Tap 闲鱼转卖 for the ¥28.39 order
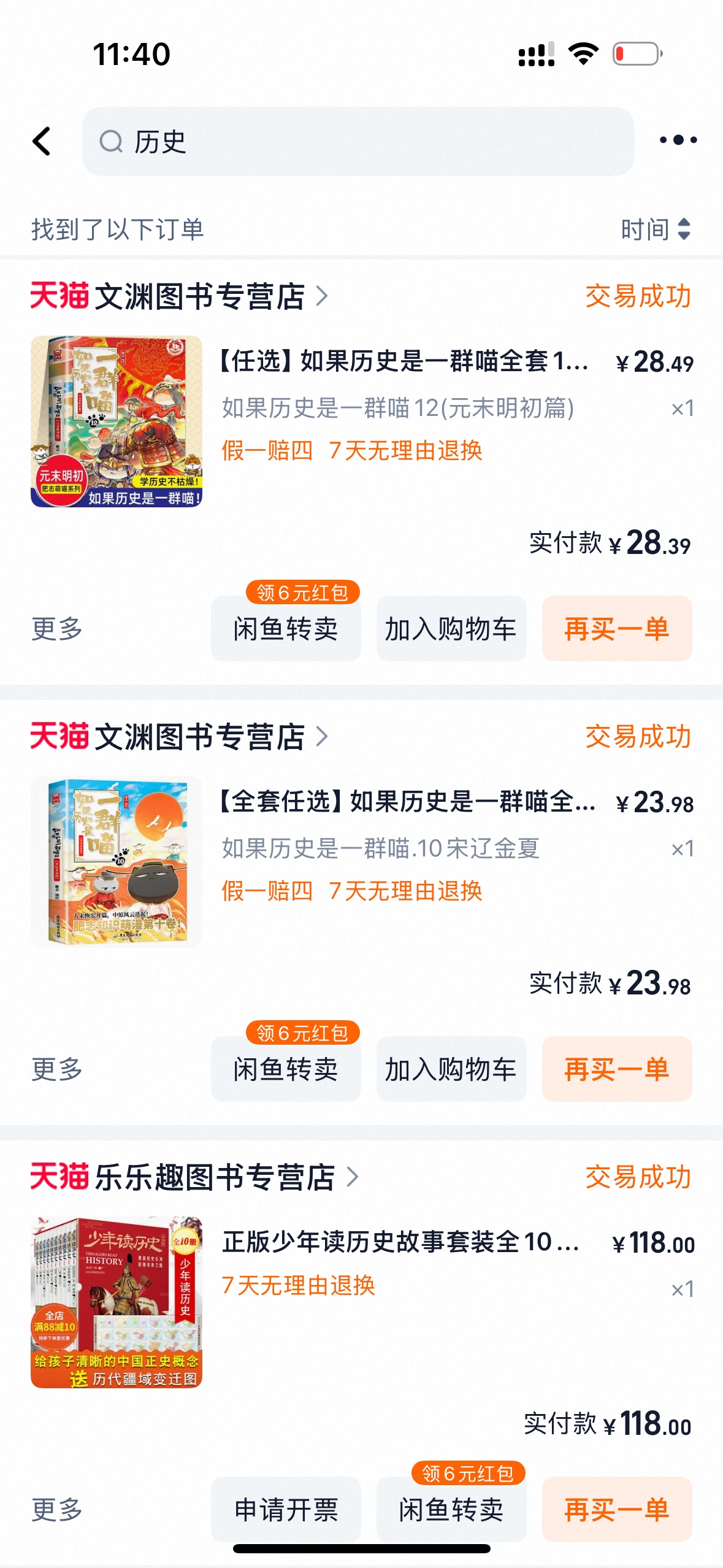 point(286,629)
